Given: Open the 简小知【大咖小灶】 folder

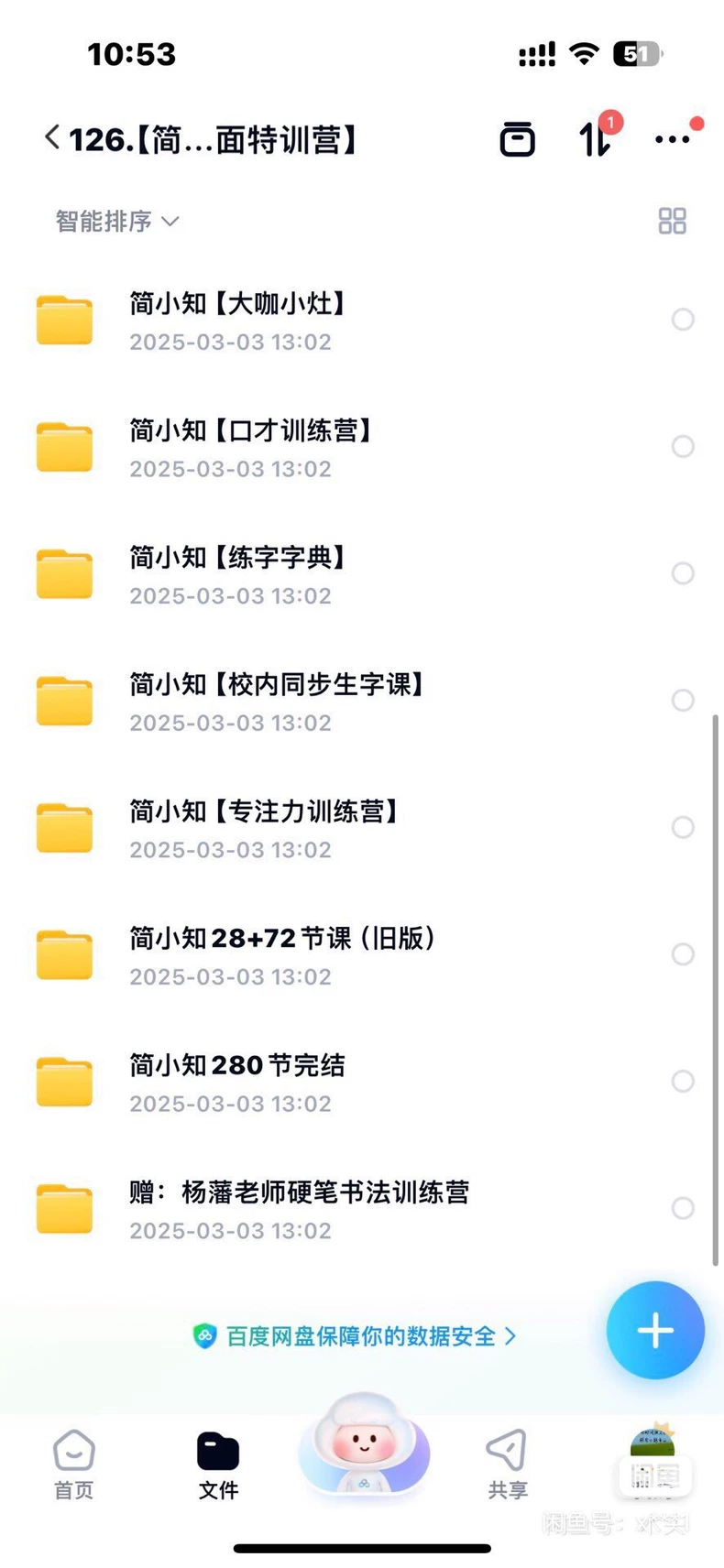Looking at the screenshot, I should [362, 321].
